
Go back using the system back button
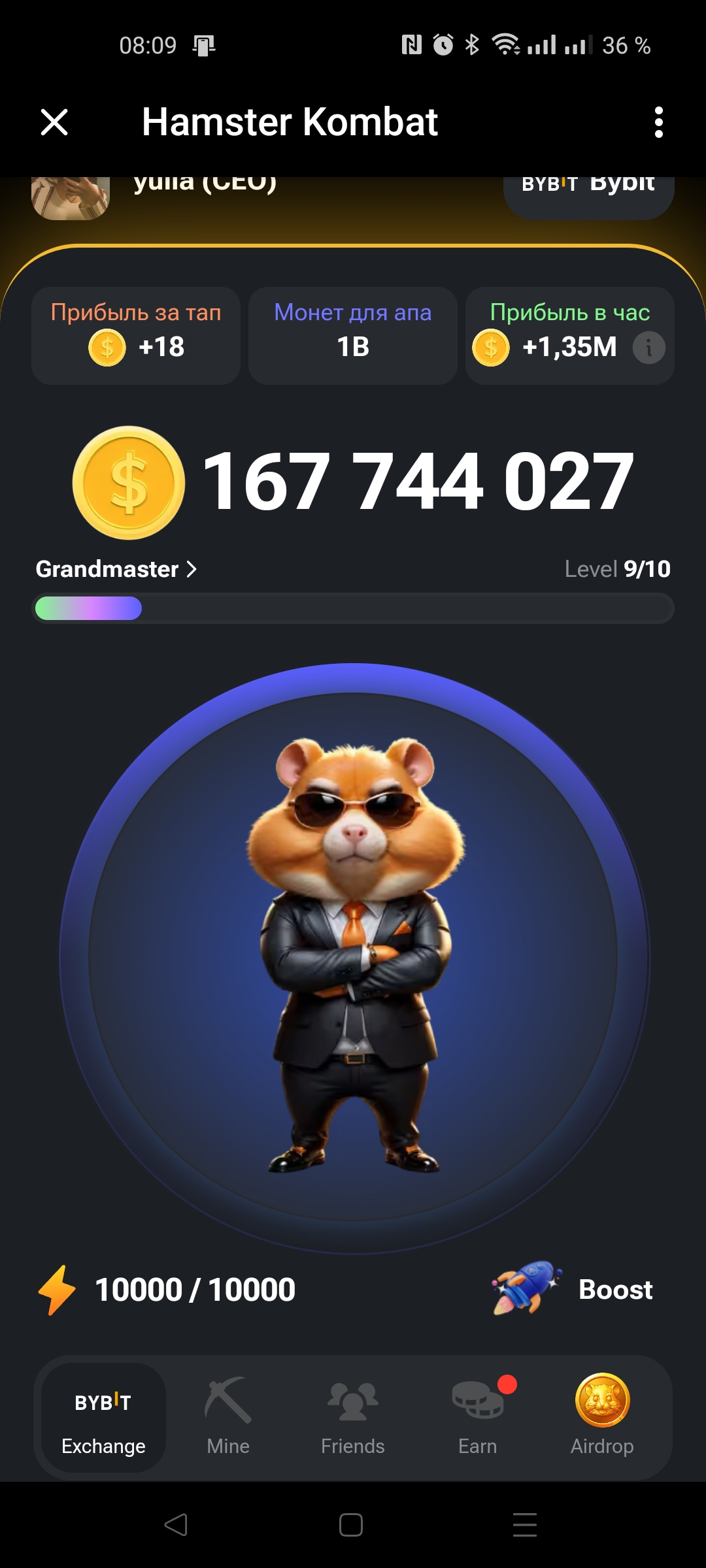point(176,1525)
